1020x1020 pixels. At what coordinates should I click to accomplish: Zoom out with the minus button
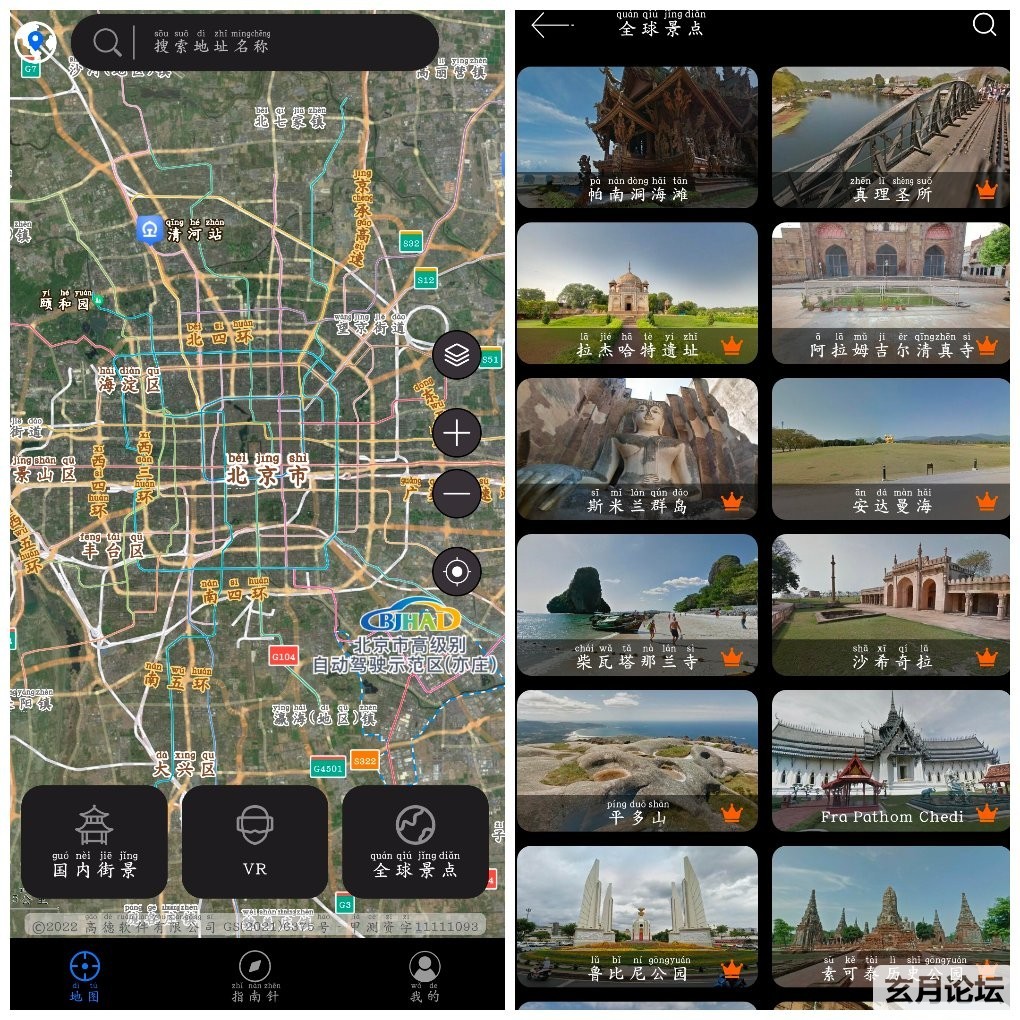457,493
